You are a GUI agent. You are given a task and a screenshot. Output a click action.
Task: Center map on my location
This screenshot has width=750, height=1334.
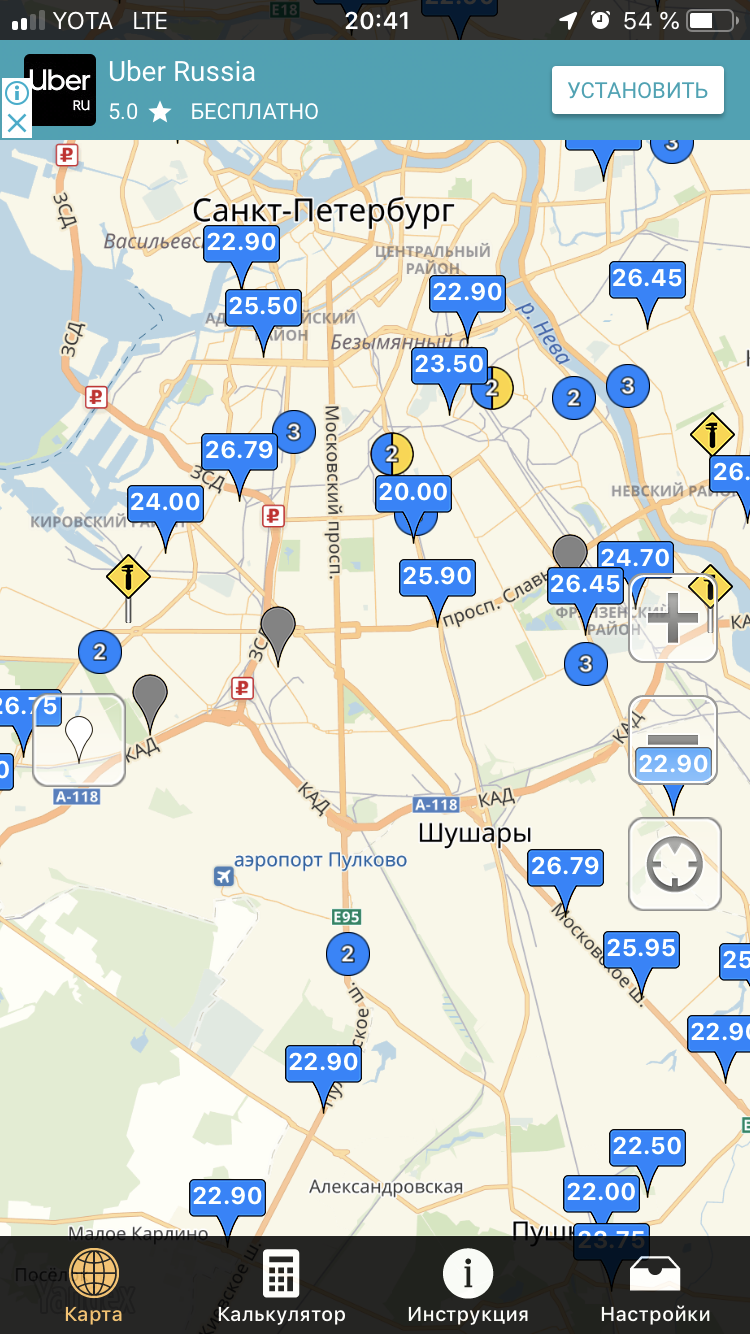(x=674, y=864)
